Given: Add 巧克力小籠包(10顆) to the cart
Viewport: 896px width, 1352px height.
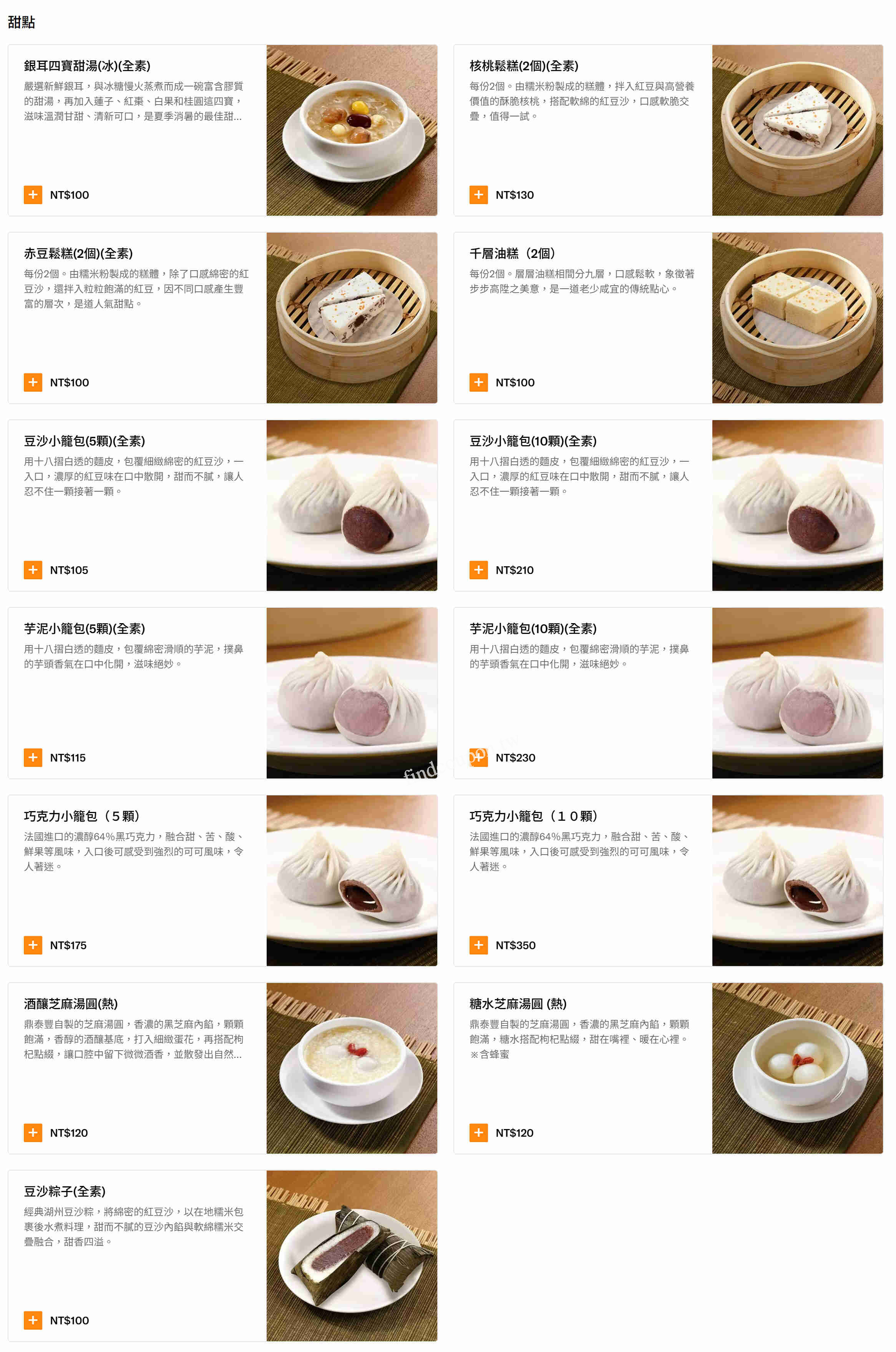Looking at the screenshot, I should [478, 945].
